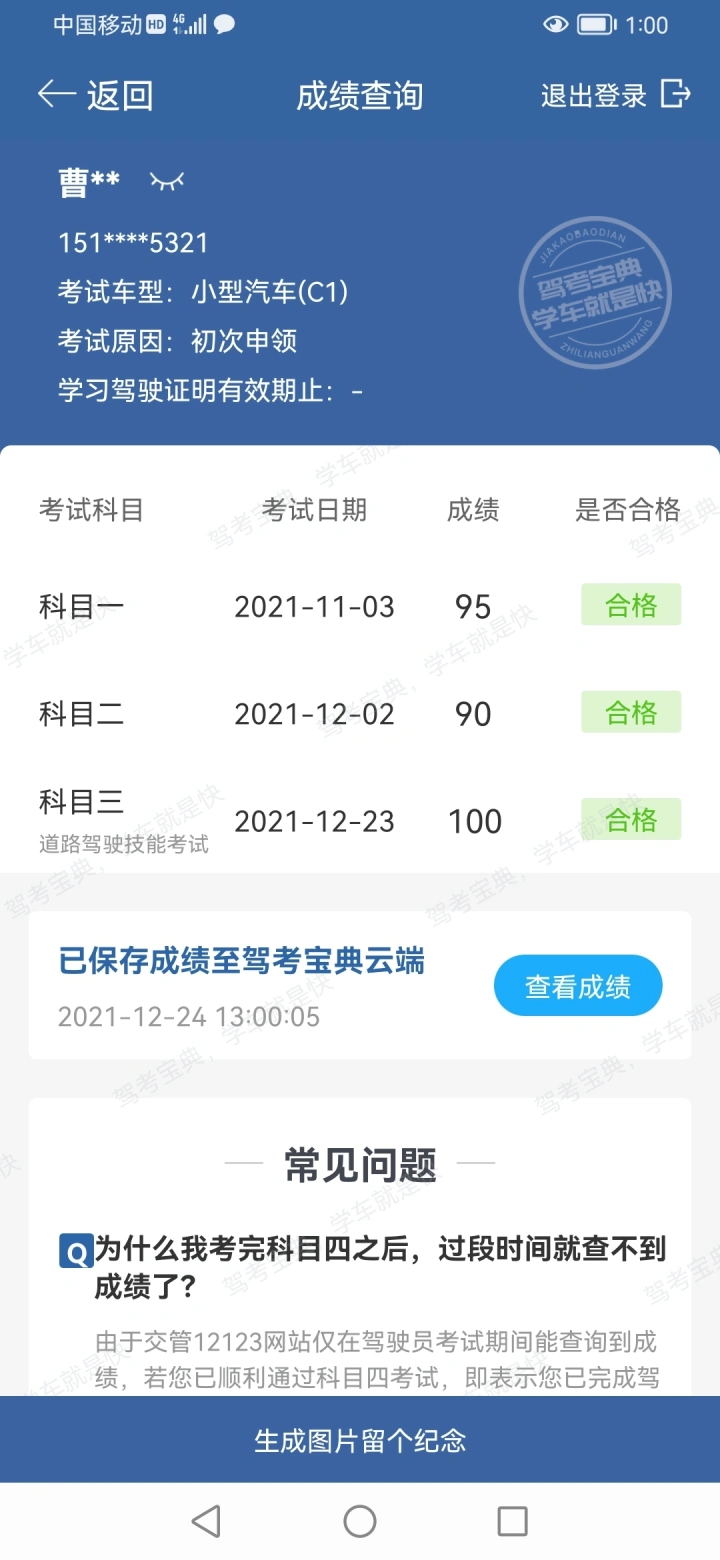Screen dimensions: 720x1560
Task: Tap 退出登录 to log out
Action: (615, 95)
